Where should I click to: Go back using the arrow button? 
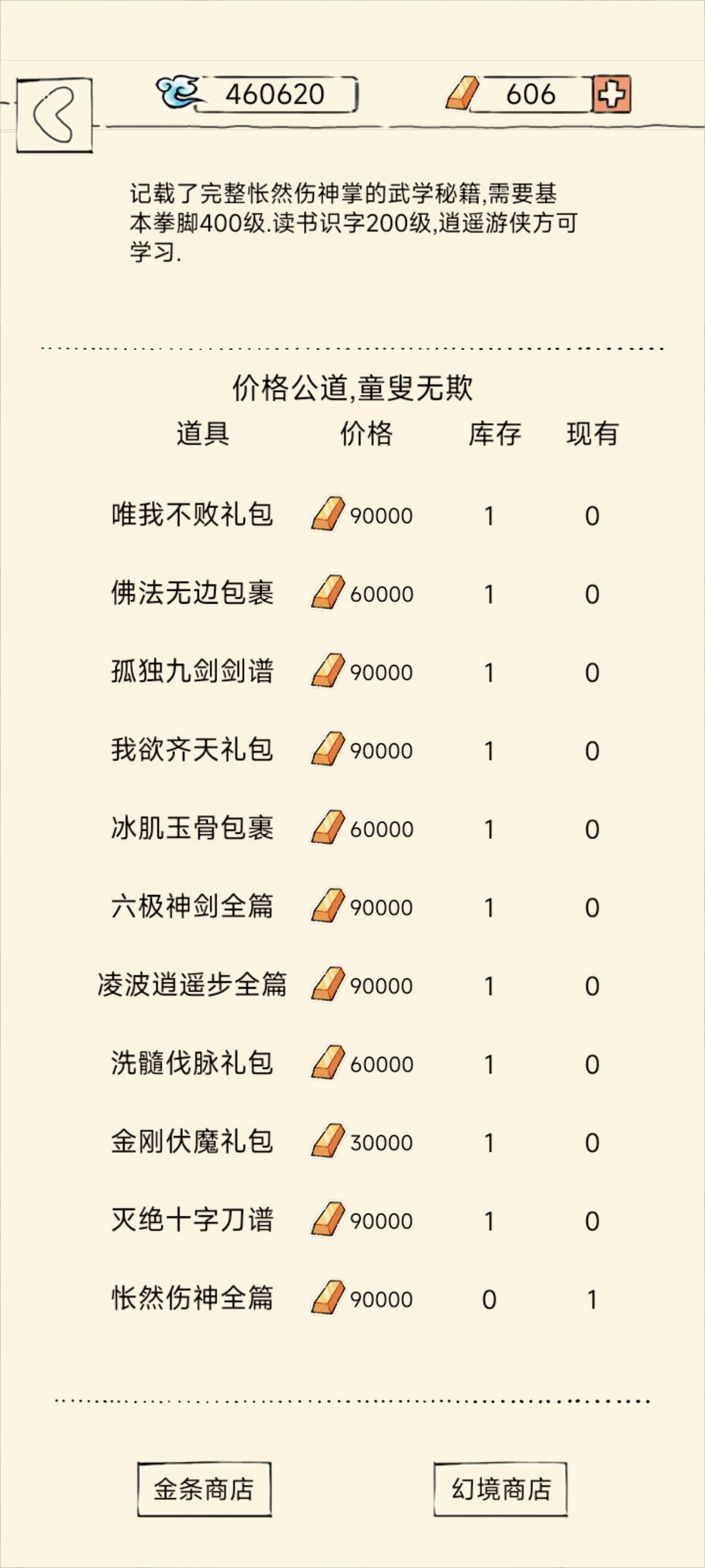point(54,114)
